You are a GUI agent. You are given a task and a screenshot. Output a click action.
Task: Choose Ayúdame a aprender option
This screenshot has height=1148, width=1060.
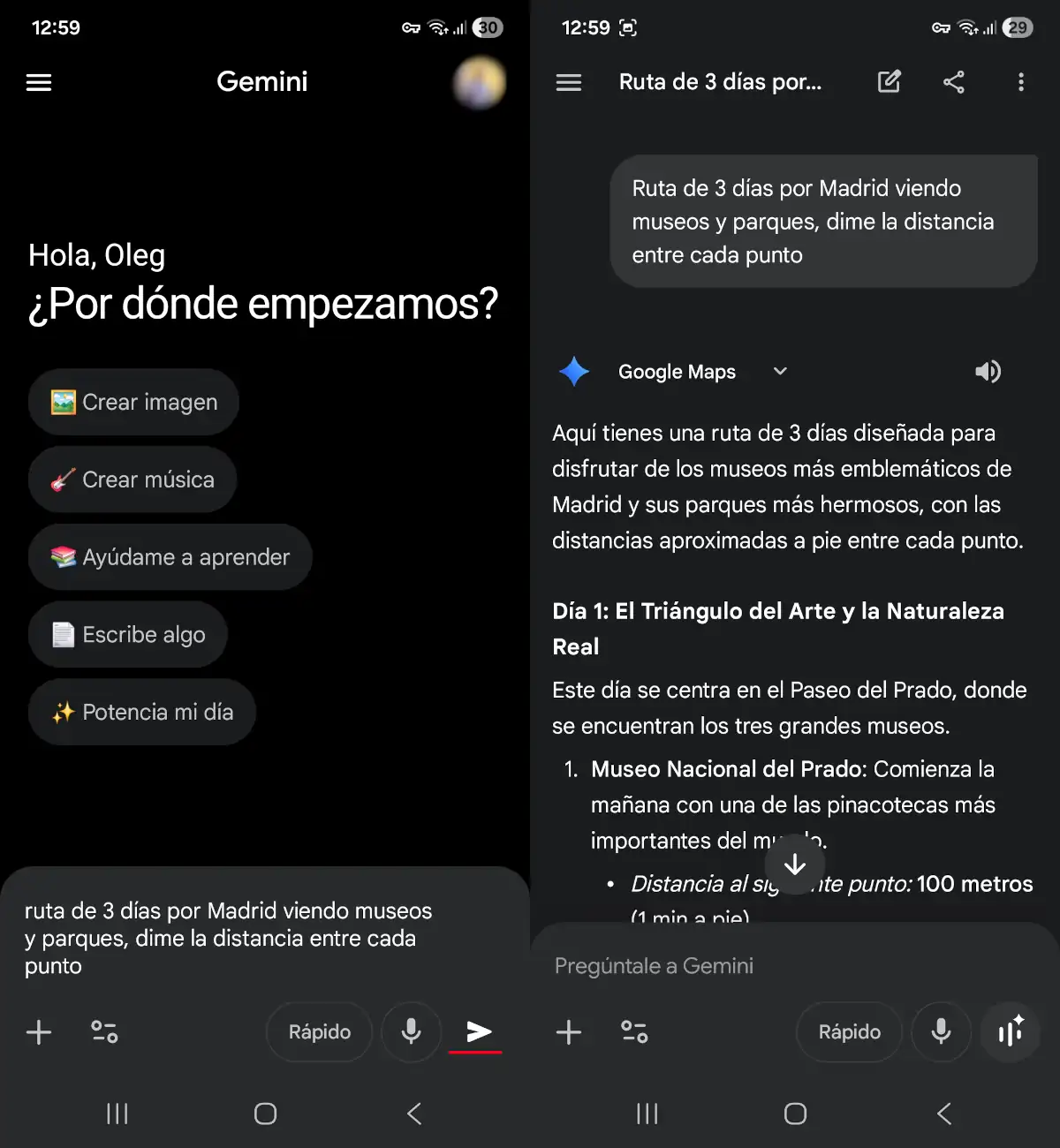pos(170,557)
